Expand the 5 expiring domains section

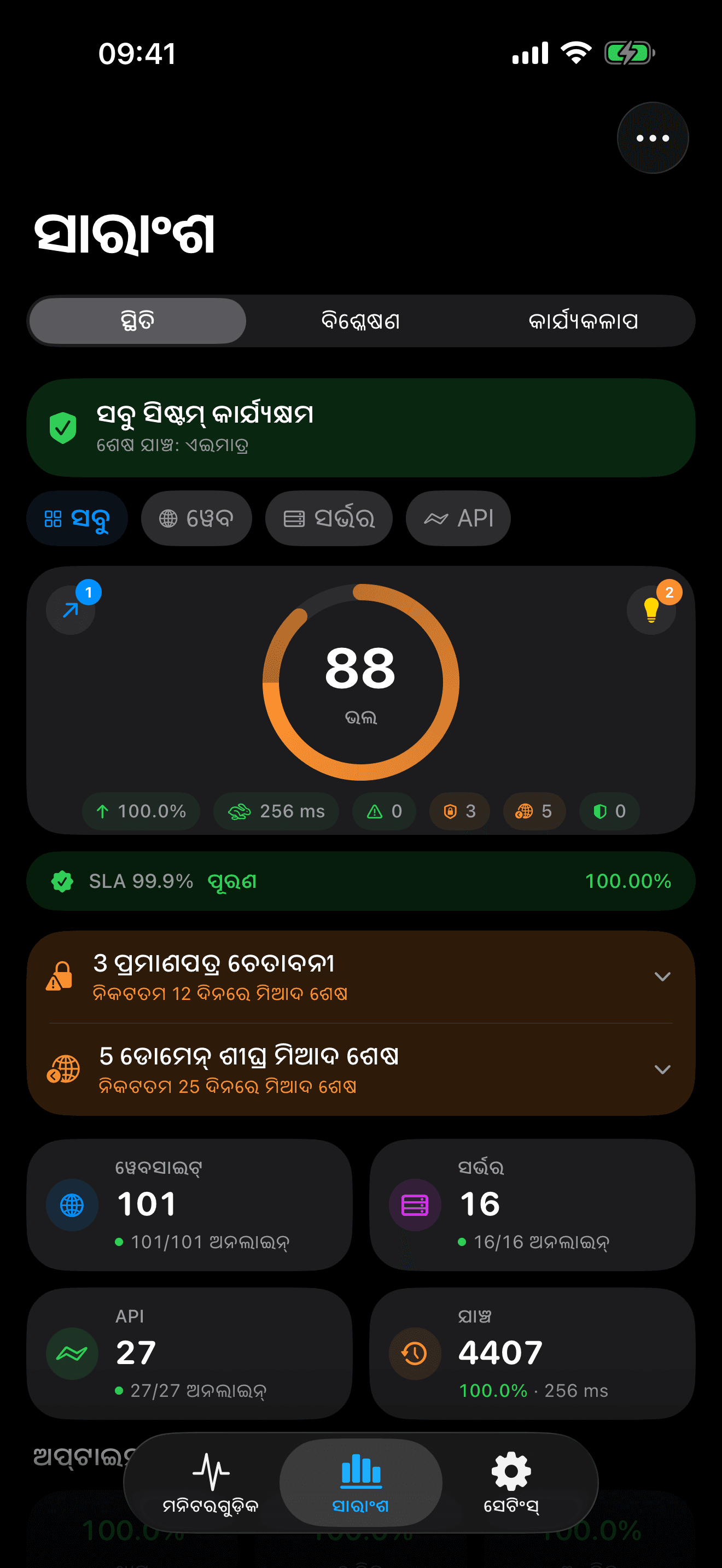click(x=663, y=1068)
